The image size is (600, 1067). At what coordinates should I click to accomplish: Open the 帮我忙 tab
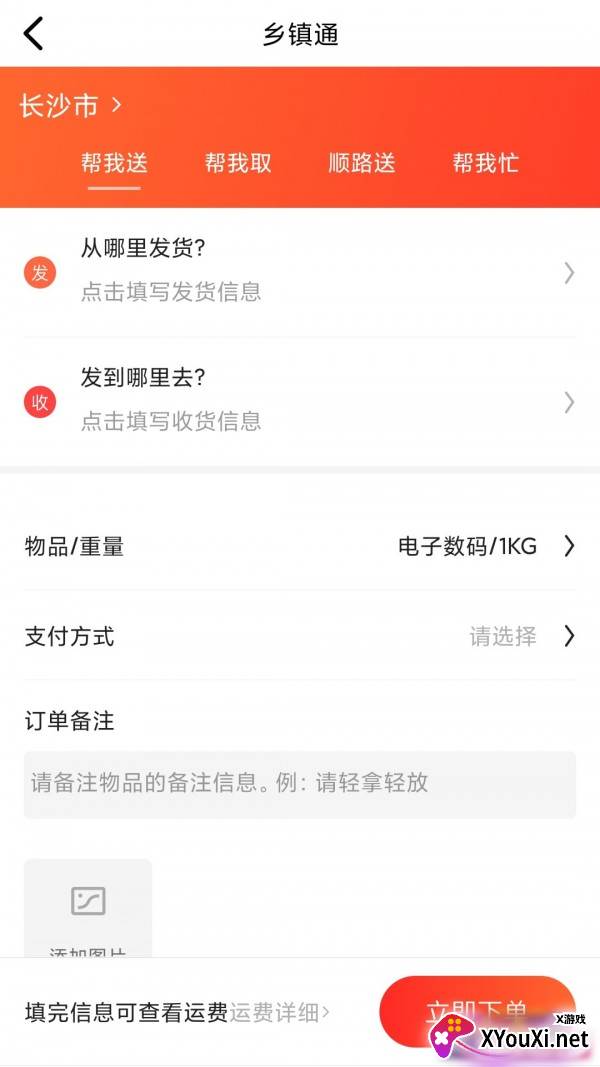[486, 163]
